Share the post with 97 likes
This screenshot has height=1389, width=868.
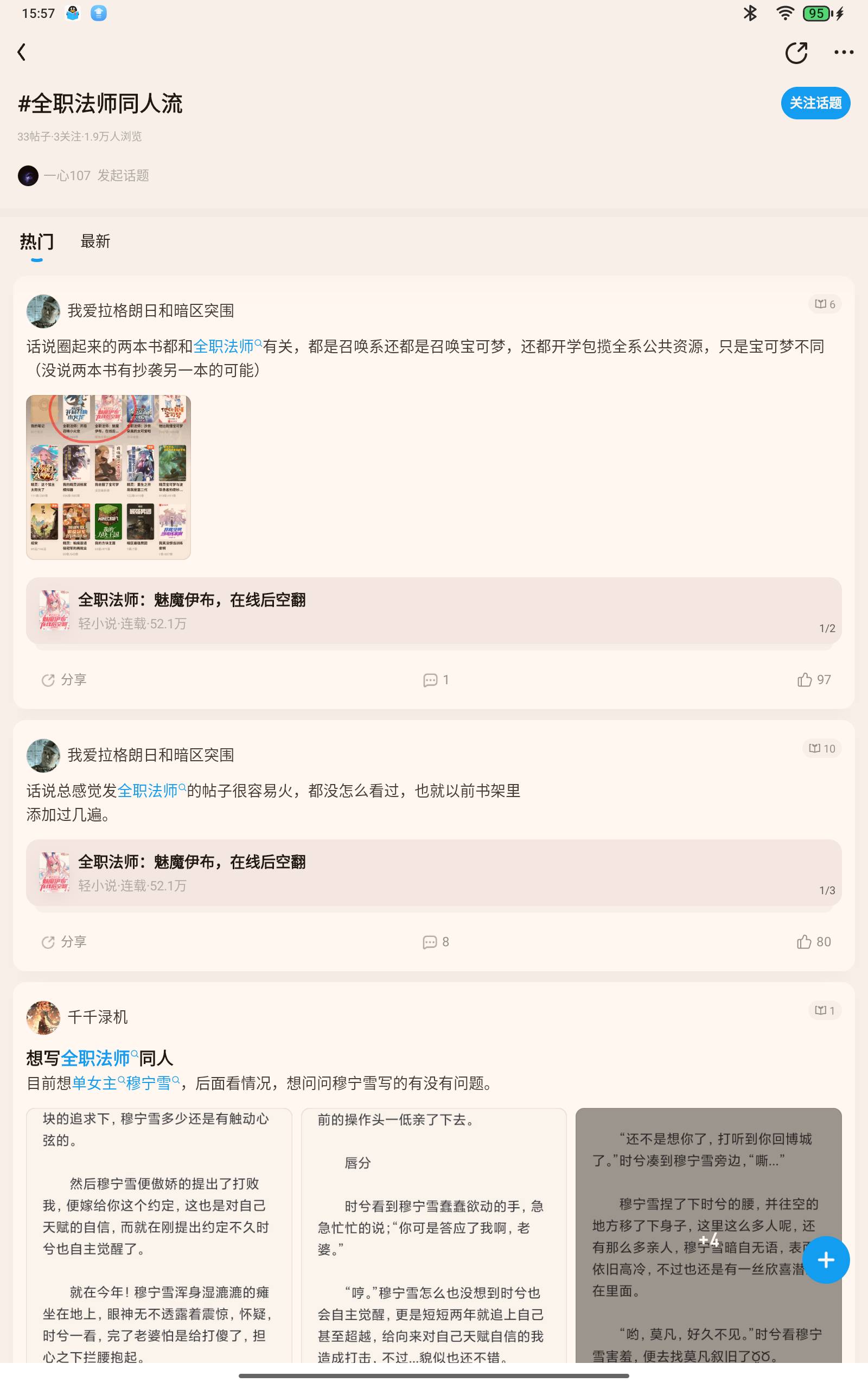pos(63,679)
